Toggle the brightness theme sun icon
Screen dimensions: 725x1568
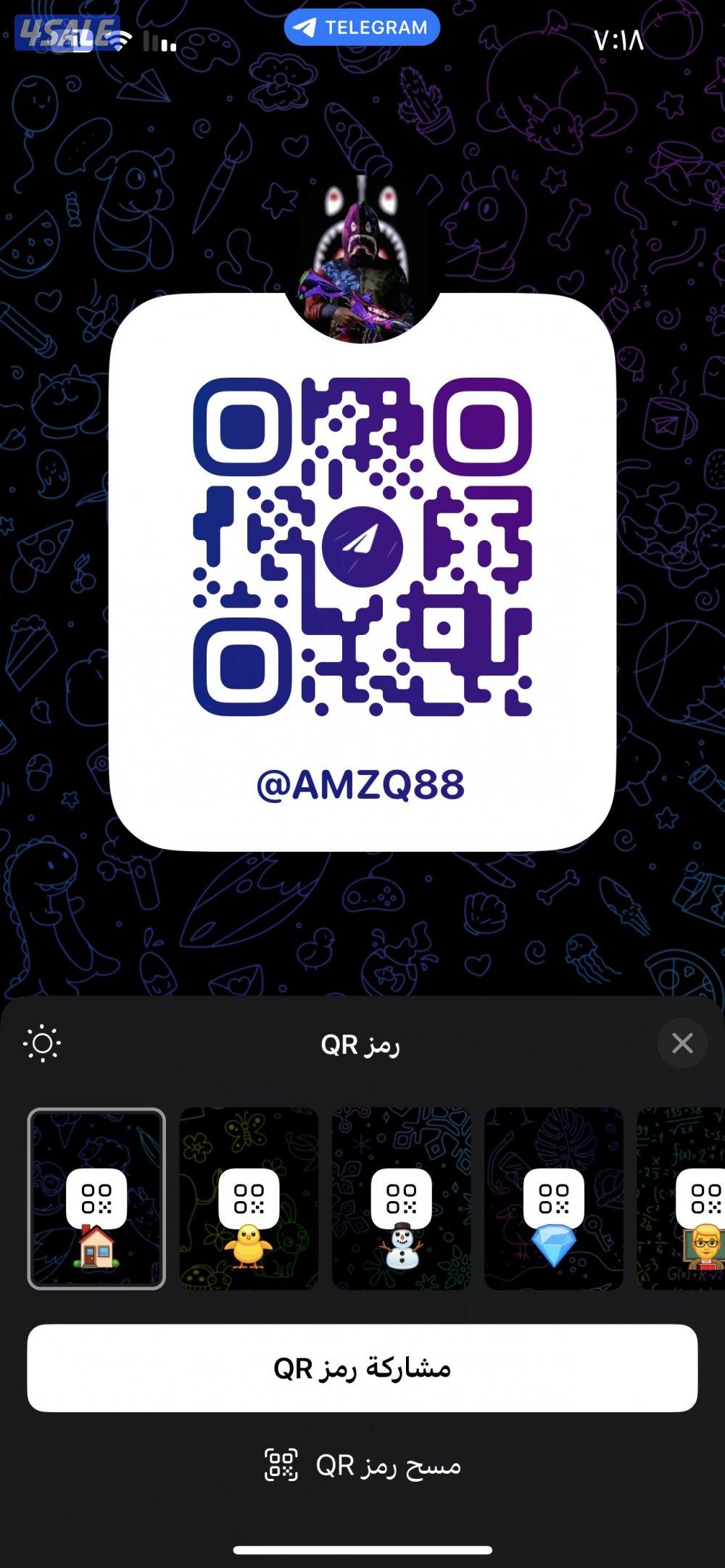click(x=42, y=1044)
